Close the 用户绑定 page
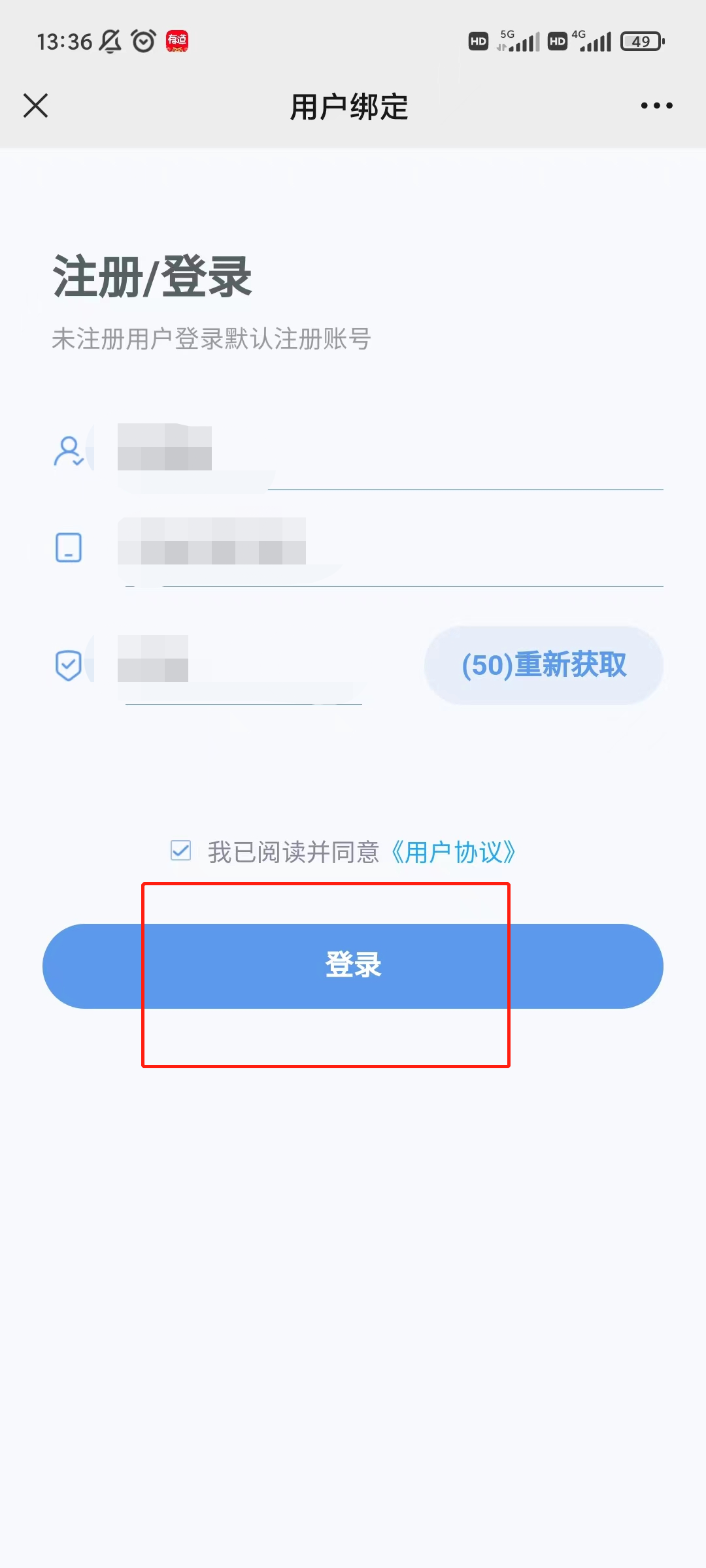 (x=35, y=106)
